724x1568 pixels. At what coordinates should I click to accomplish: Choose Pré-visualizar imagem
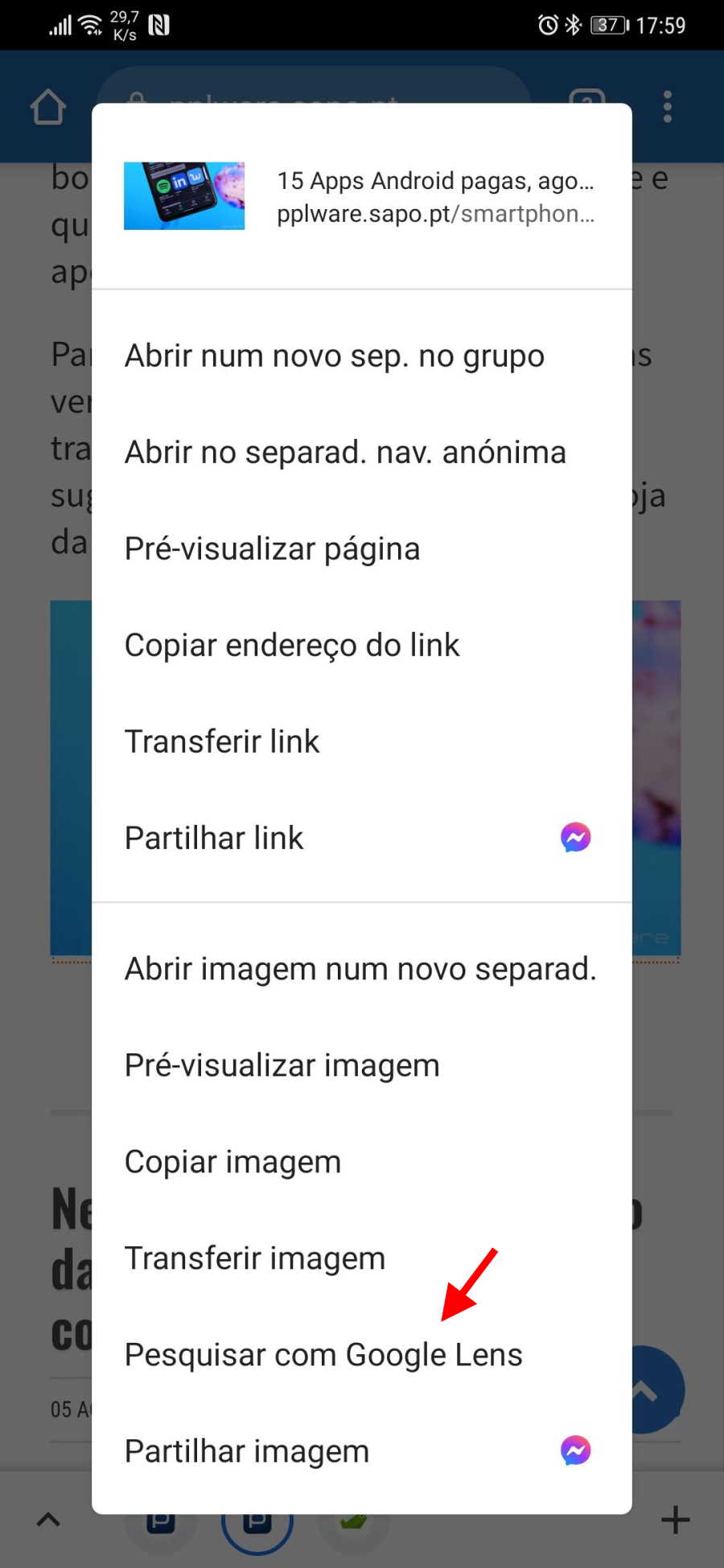(x=362, y=1065)
